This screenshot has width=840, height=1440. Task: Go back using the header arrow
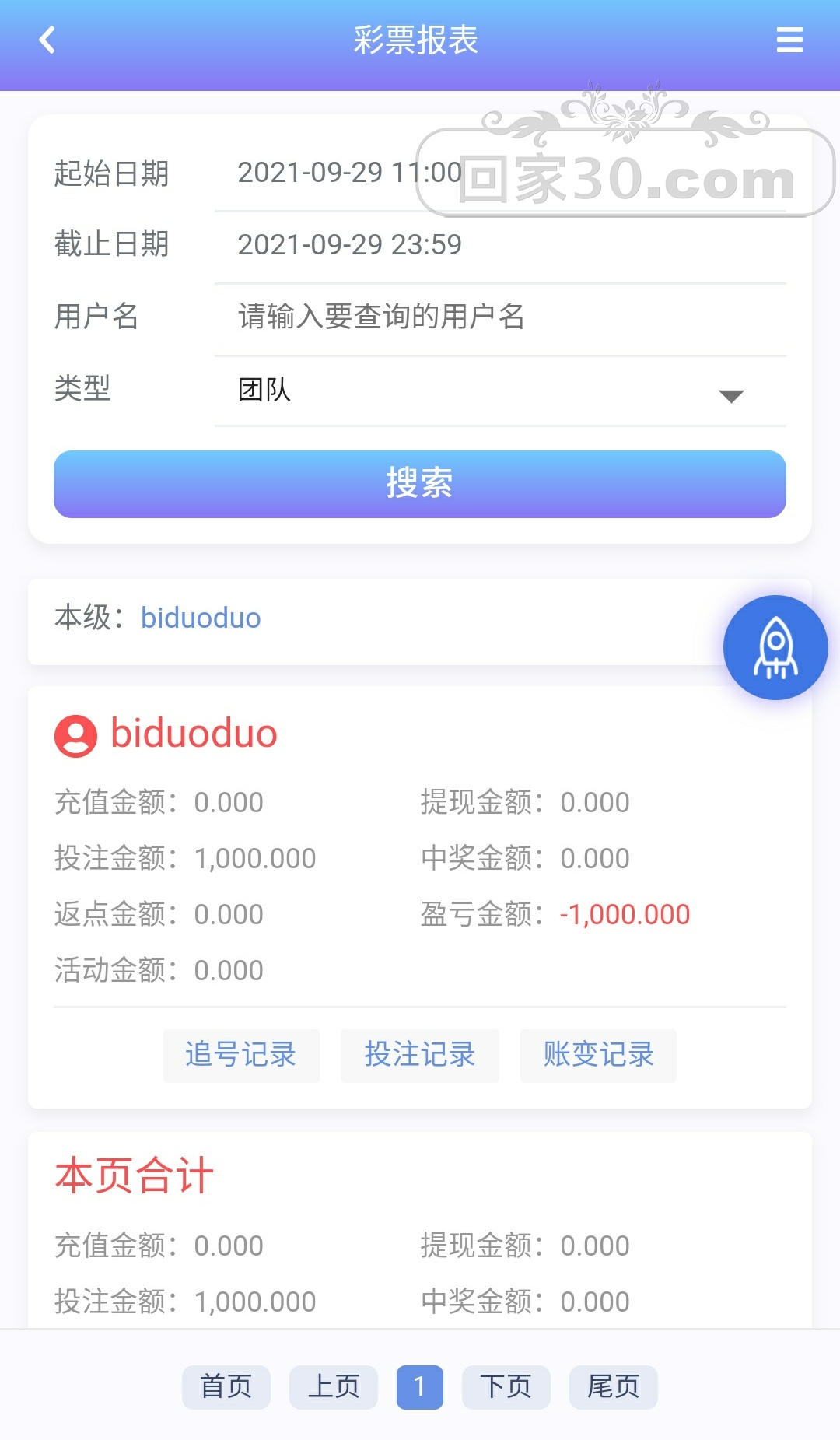pos(47,40)
